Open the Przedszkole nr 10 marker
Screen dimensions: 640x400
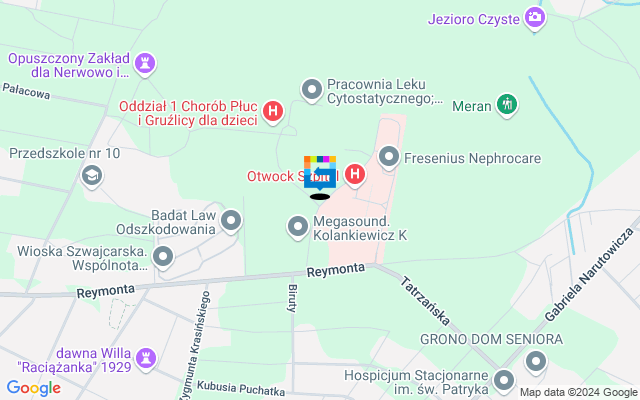[x=92, y=177]
